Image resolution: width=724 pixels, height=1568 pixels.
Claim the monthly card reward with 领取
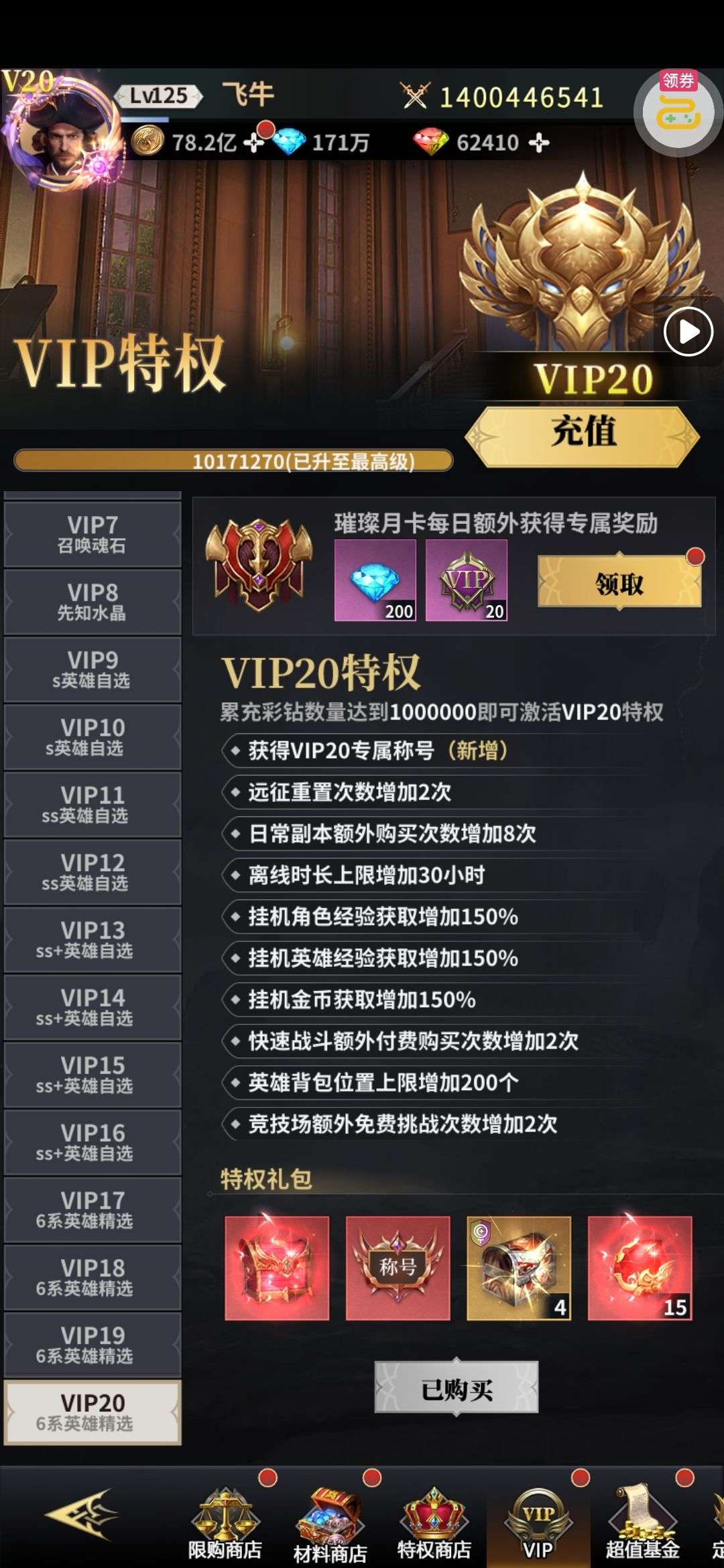619,582
